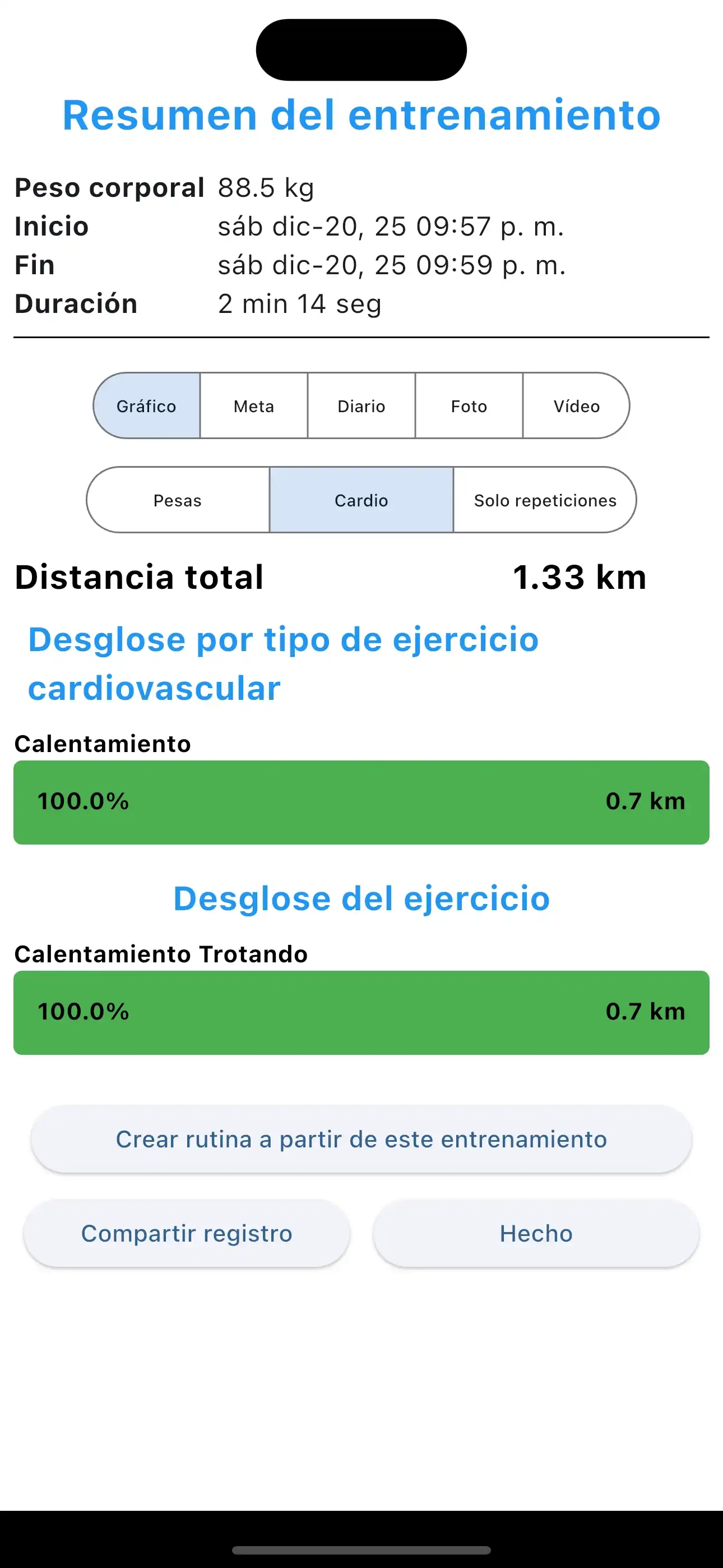723x1568 pixels.
Task: Switch to the Meta tab
Action: (x=253, y=405)
